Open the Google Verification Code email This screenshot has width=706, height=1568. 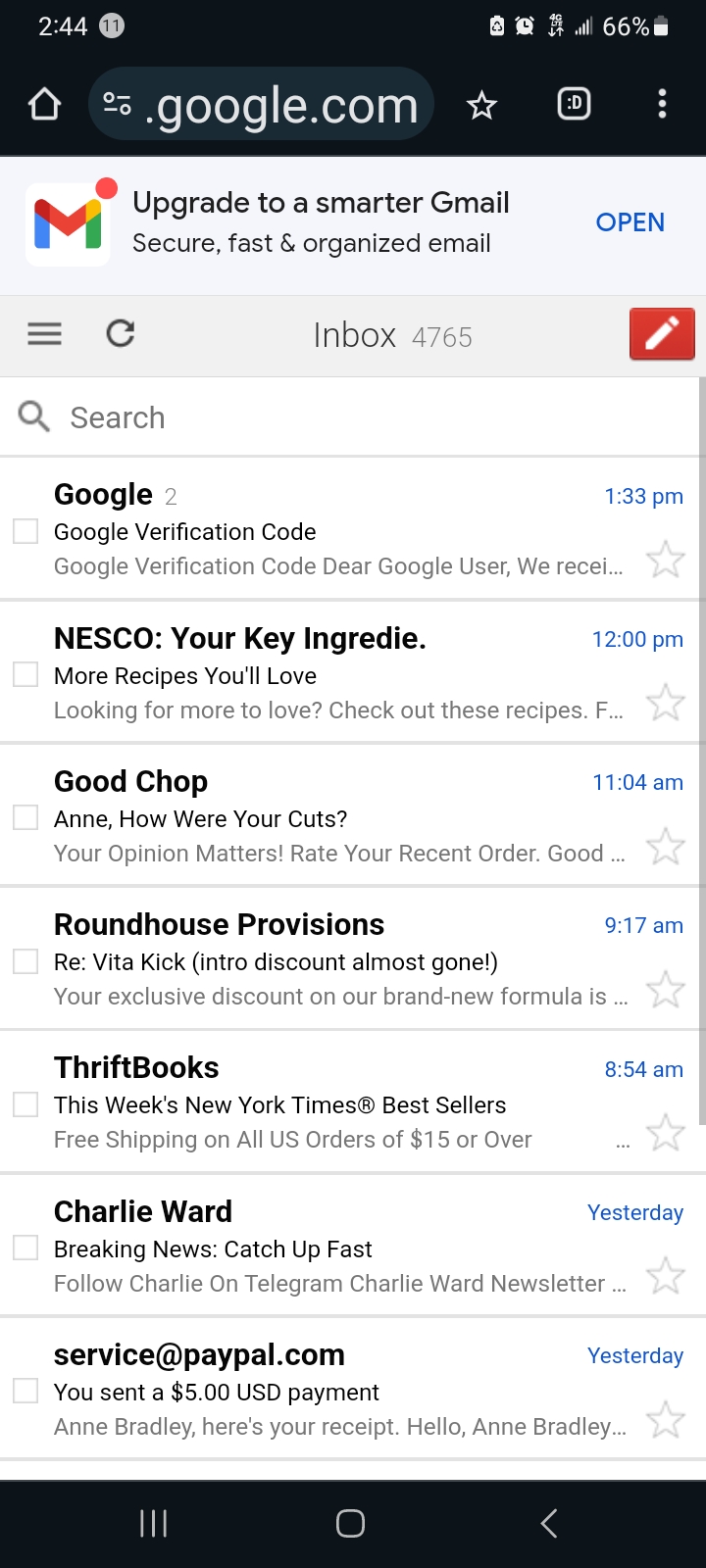(x=333, y=532)
